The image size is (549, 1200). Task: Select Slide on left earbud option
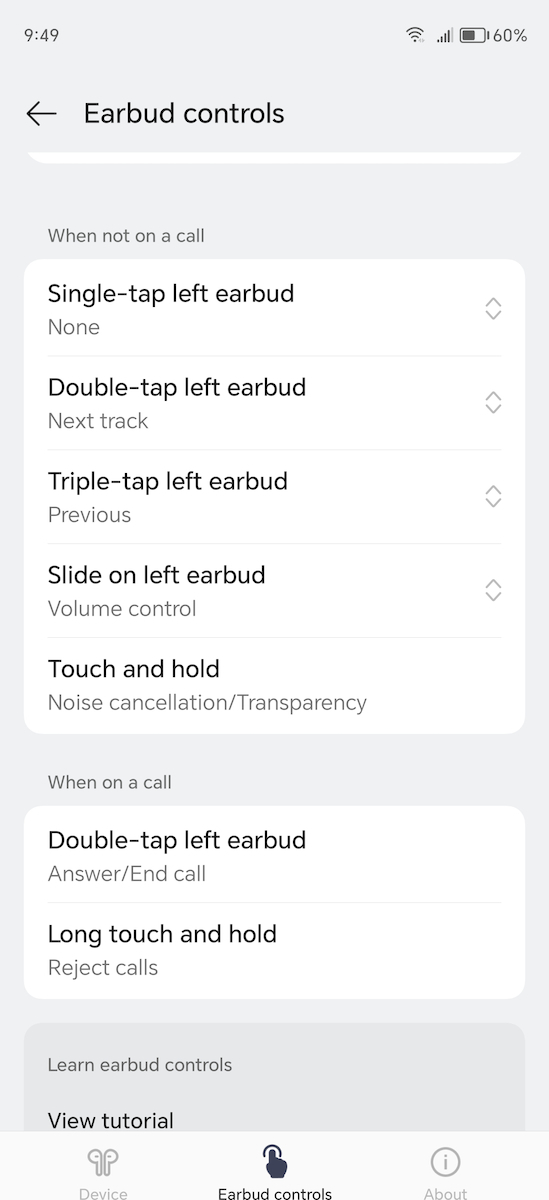click(274, 591)
